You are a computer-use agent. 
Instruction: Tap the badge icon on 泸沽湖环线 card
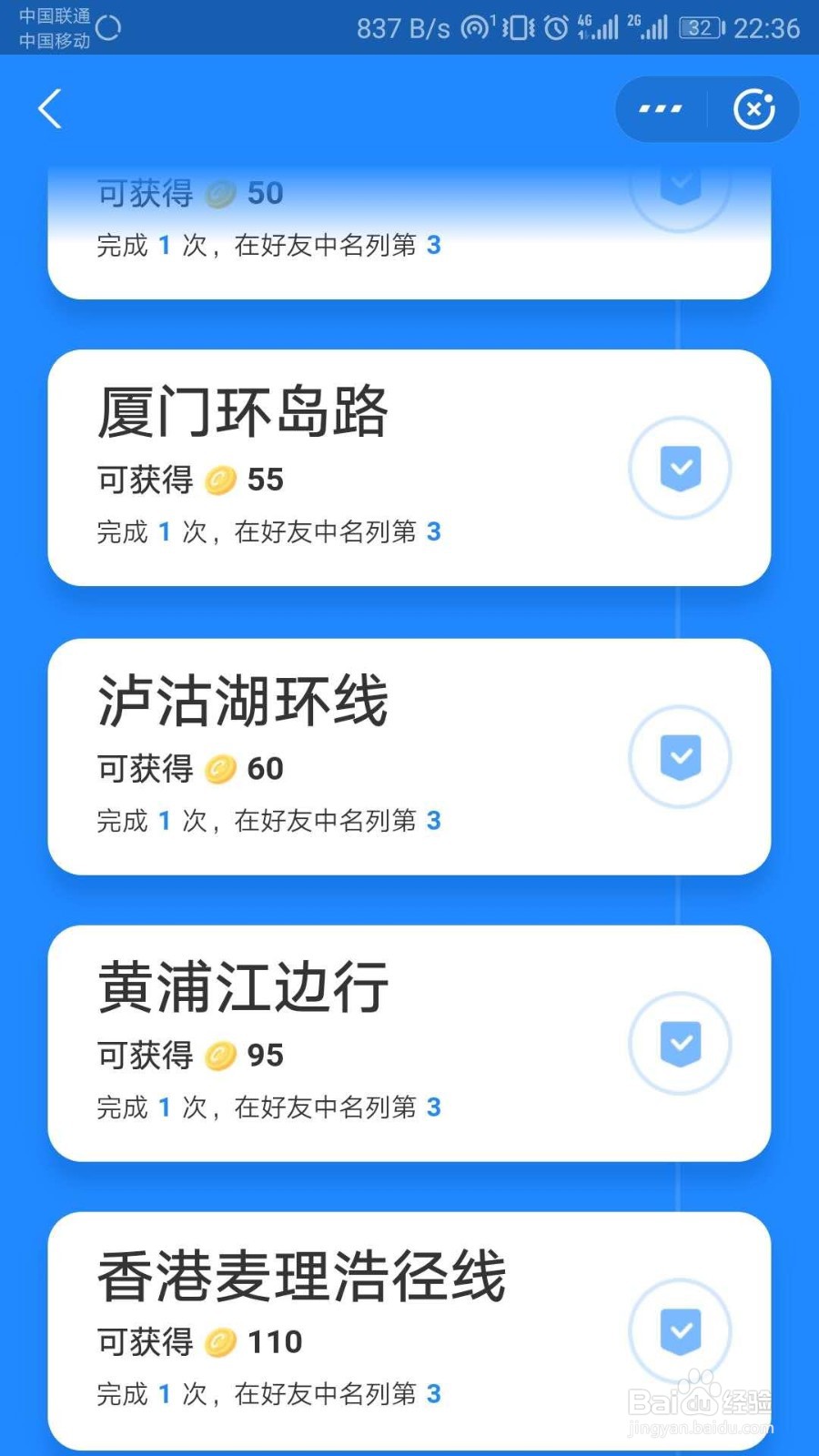click(680, 756)
